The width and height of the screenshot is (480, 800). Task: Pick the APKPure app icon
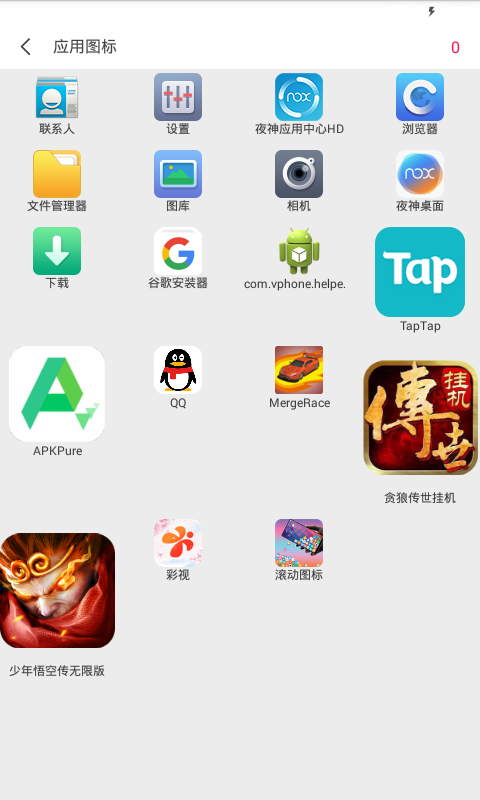[x=57, y=394]
